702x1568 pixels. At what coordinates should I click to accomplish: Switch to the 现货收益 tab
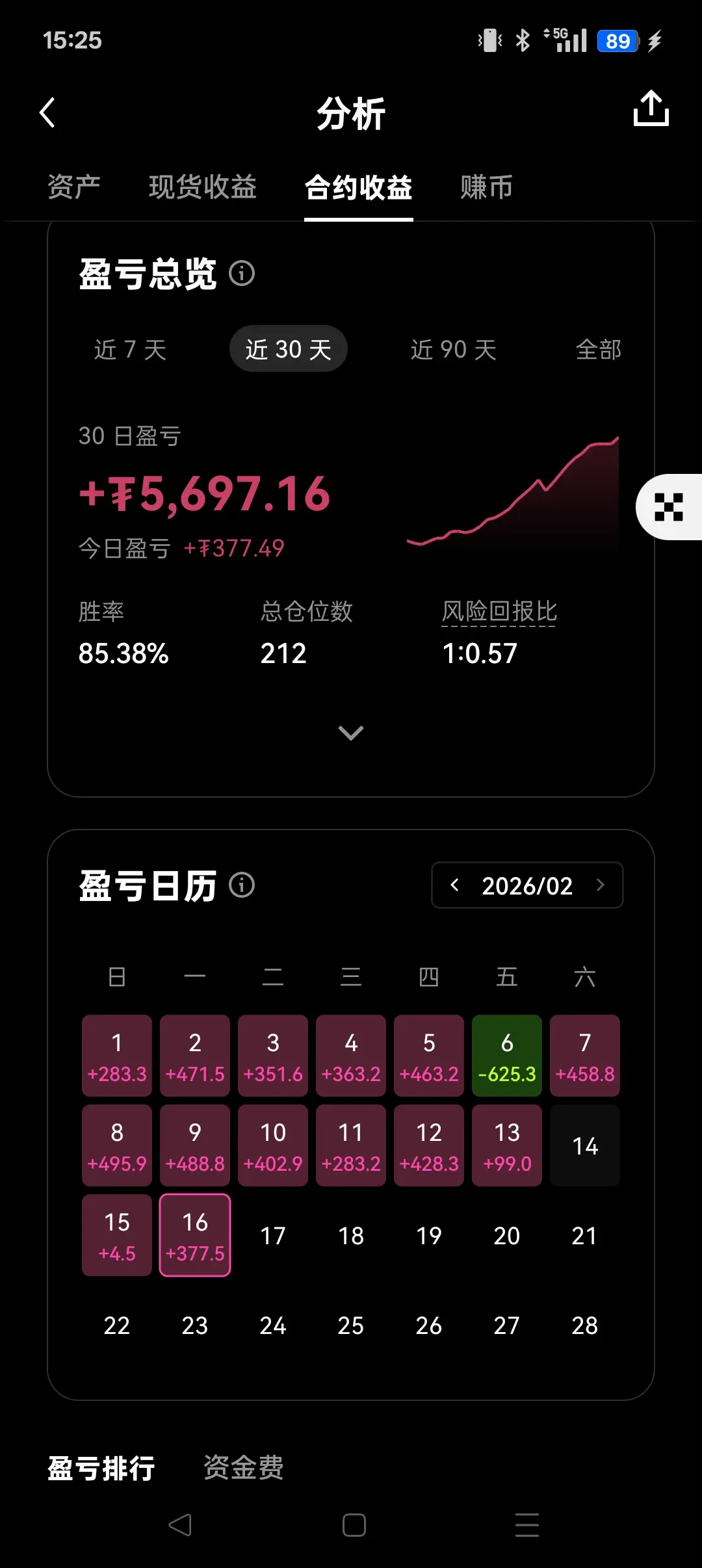click(x=203, y=187)
